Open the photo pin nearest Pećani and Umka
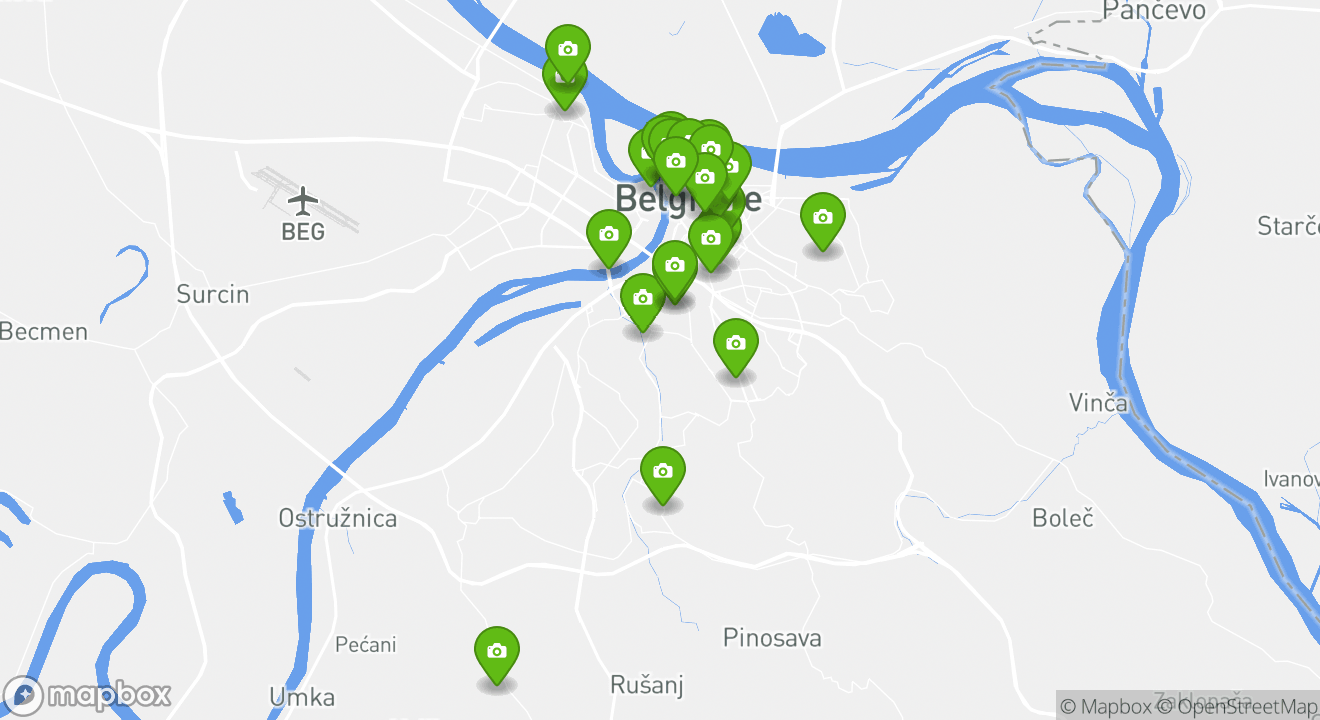Screen dimensions: 1320x720 click(496, 651)
